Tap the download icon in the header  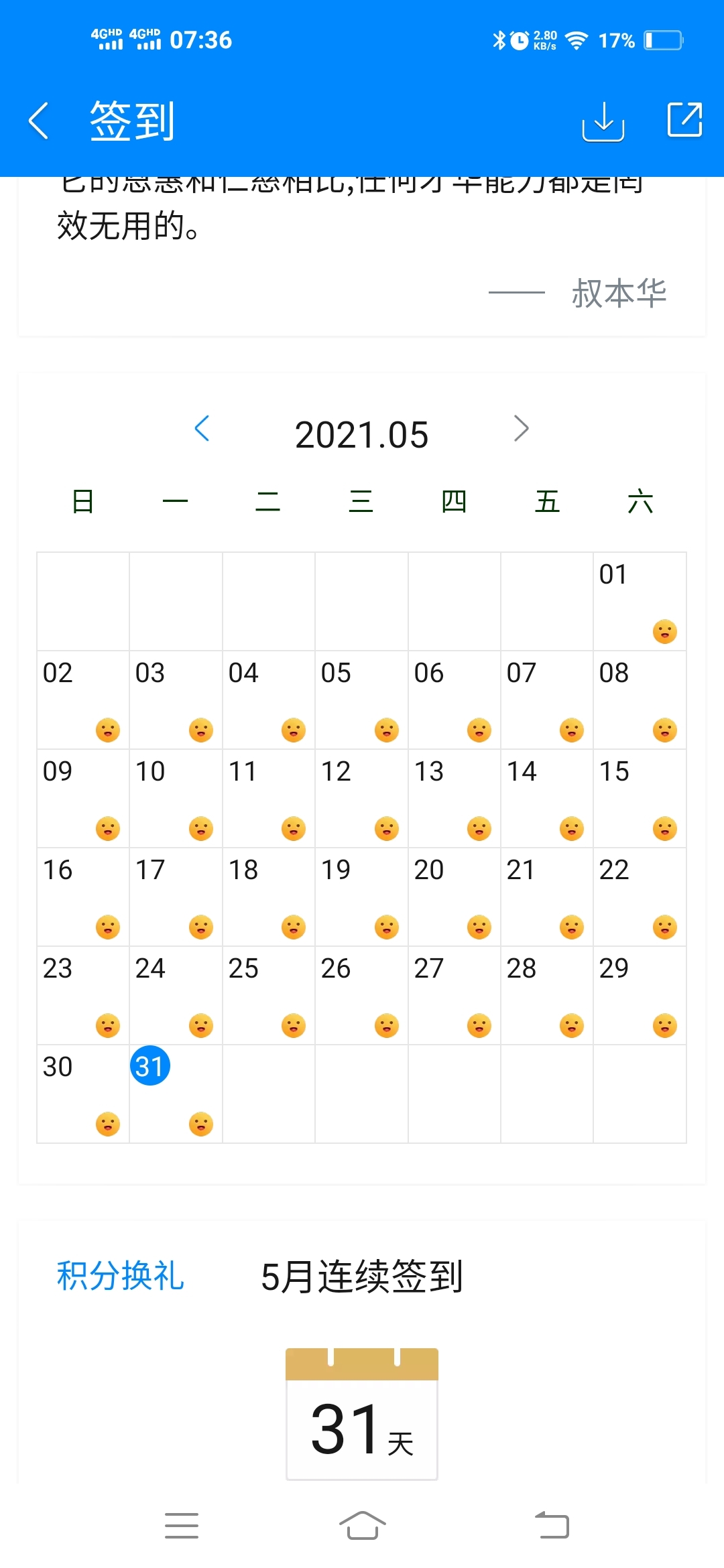click(x=603, y=121)
